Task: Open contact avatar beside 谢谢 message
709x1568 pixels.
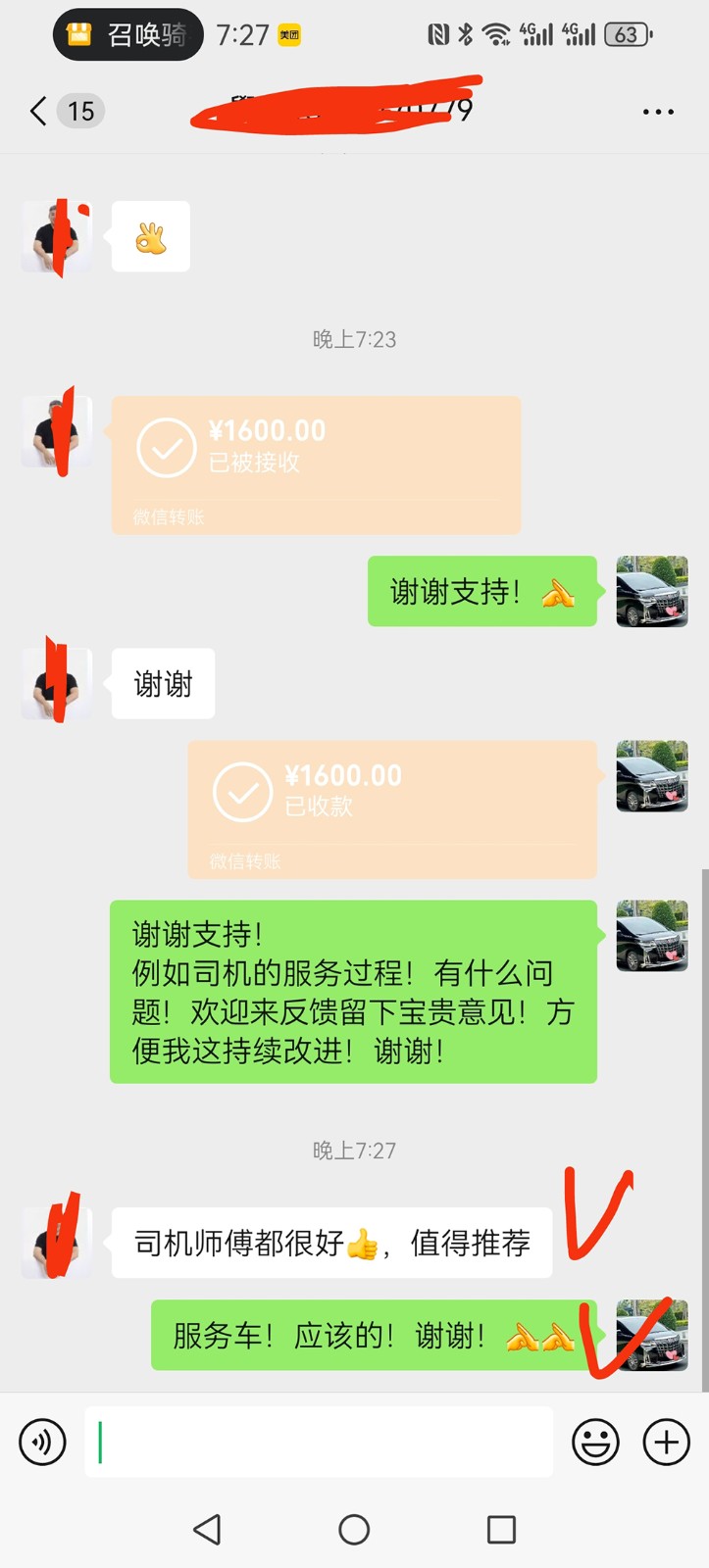Action: (x=57, y=683)
